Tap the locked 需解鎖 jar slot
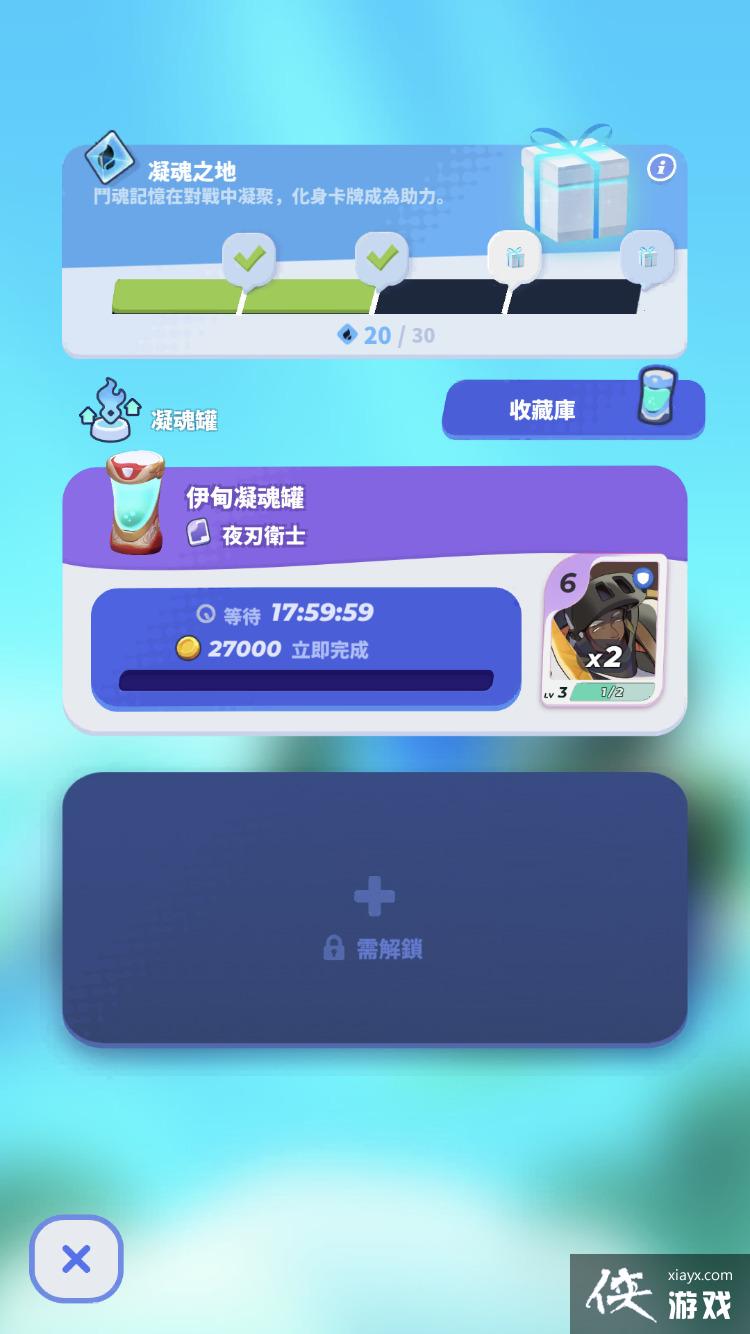This screenshot has width=750, height=1334. click(x=374, y=908)
